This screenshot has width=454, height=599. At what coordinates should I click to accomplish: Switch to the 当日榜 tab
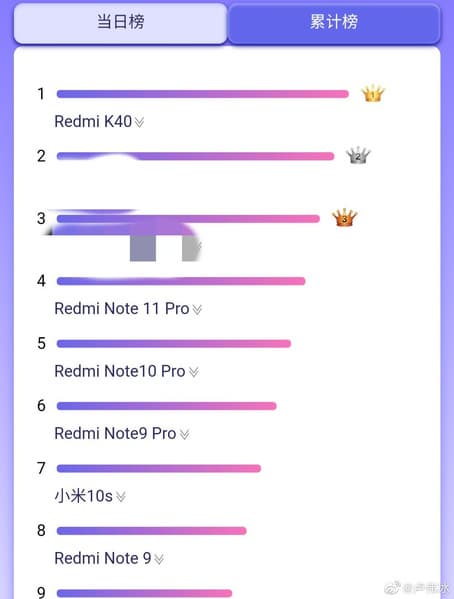(x=120, y=23)
